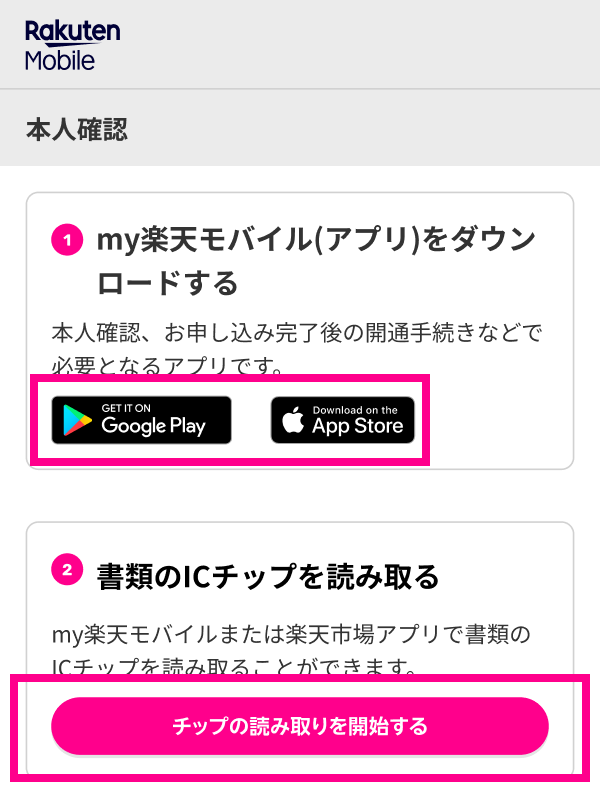Tap the Google Play download badge
600x800 pixels.
click(141, 420)
